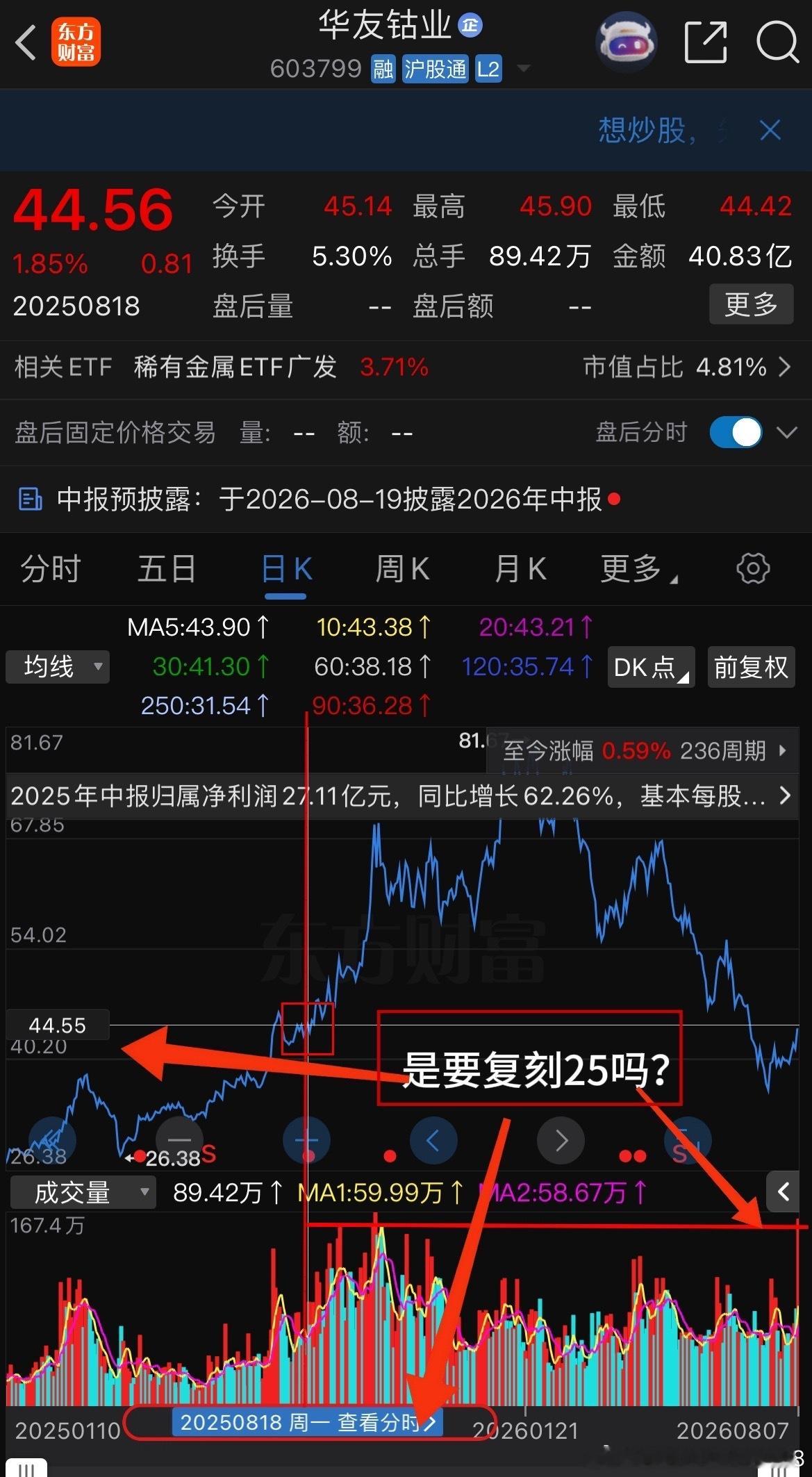This screenshot has height=1477, width=812.
Task: Open the 稀有金属ETF广发 related ETF row
Action: click(x=406, y=367)
